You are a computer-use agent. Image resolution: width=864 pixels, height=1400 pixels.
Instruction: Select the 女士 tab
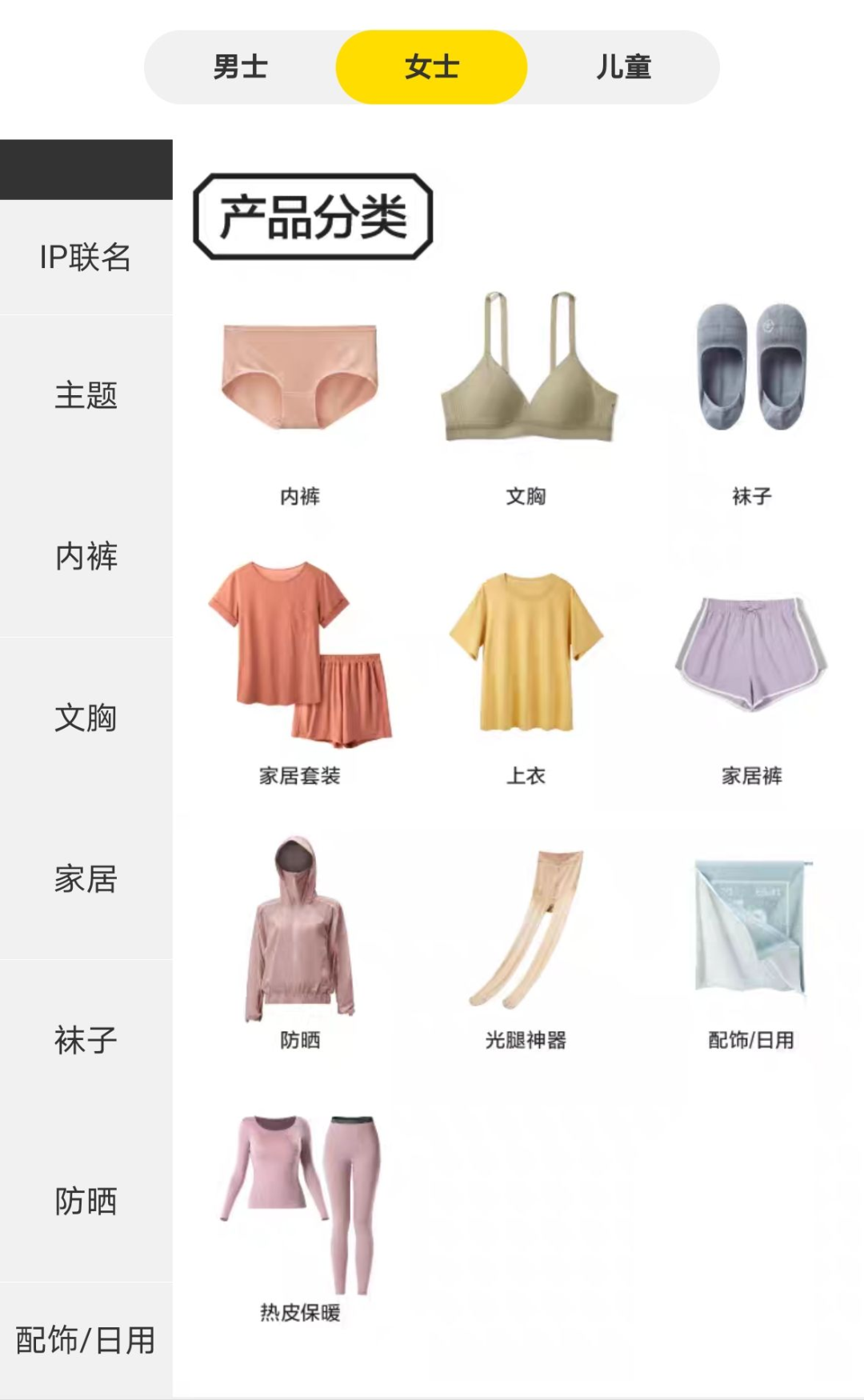(x=431, y=67)
